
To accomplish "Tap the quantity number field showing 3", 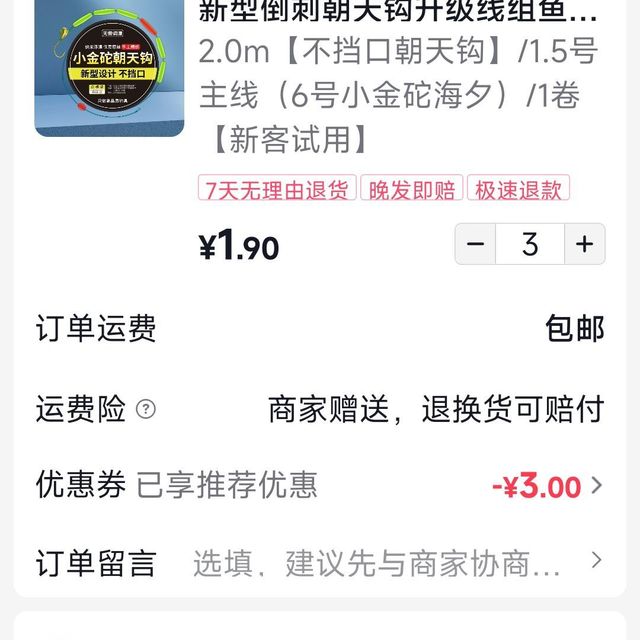I will tap(530, 244).
